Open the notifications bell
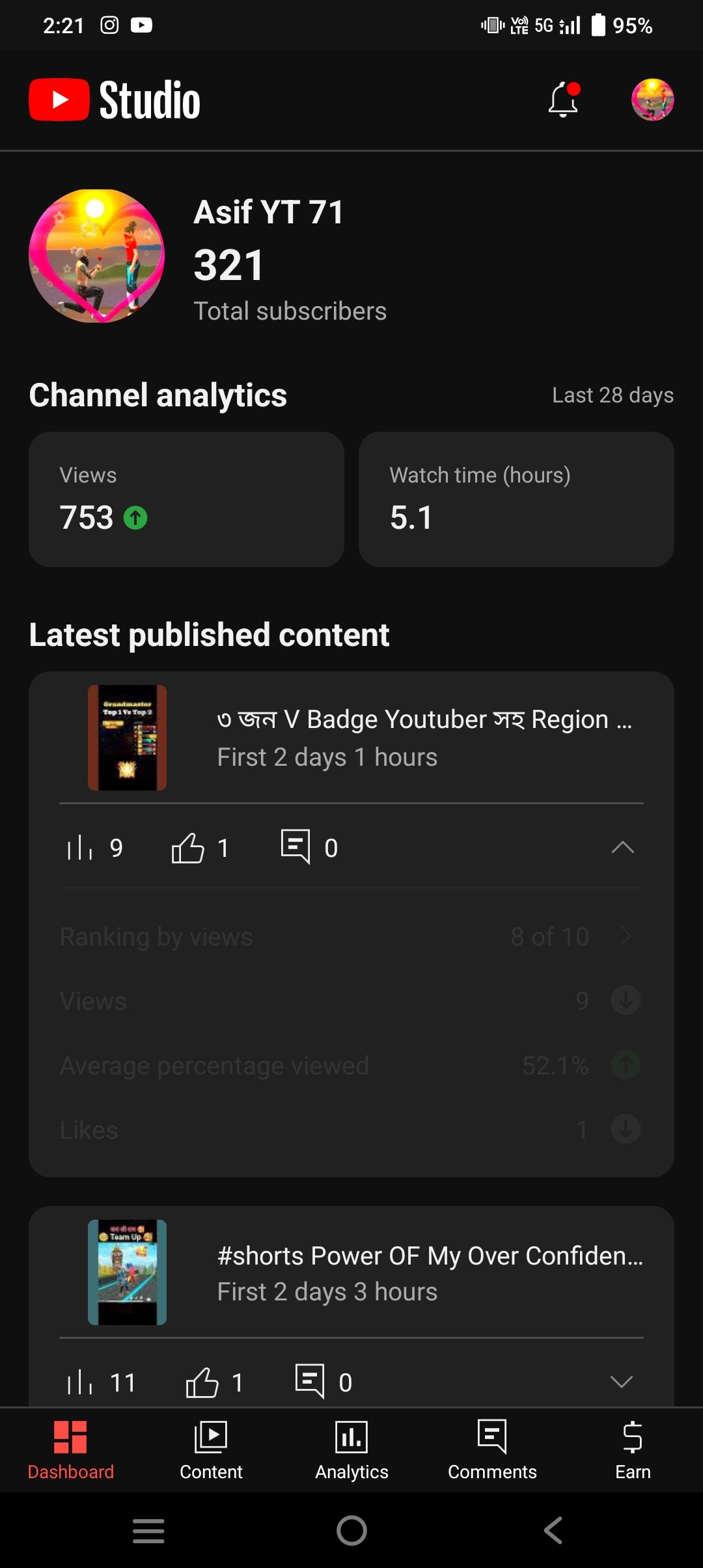The height and width of the screenshot is (1568, 703). click(x=563, y=100)
